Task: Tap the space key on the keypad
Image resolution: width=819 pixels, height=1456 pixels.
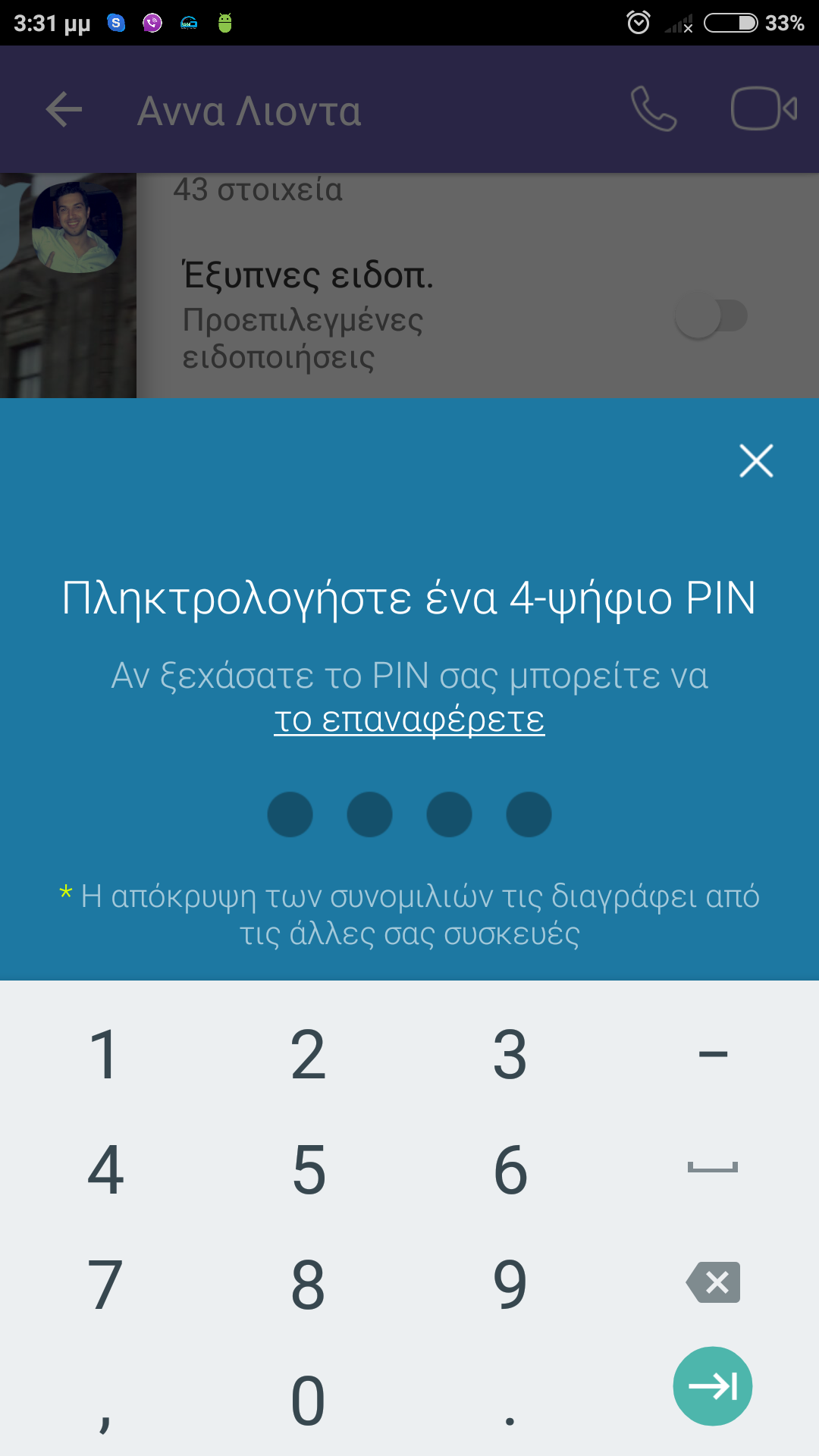Action: pyautogui.click(x=713, y=1168)
